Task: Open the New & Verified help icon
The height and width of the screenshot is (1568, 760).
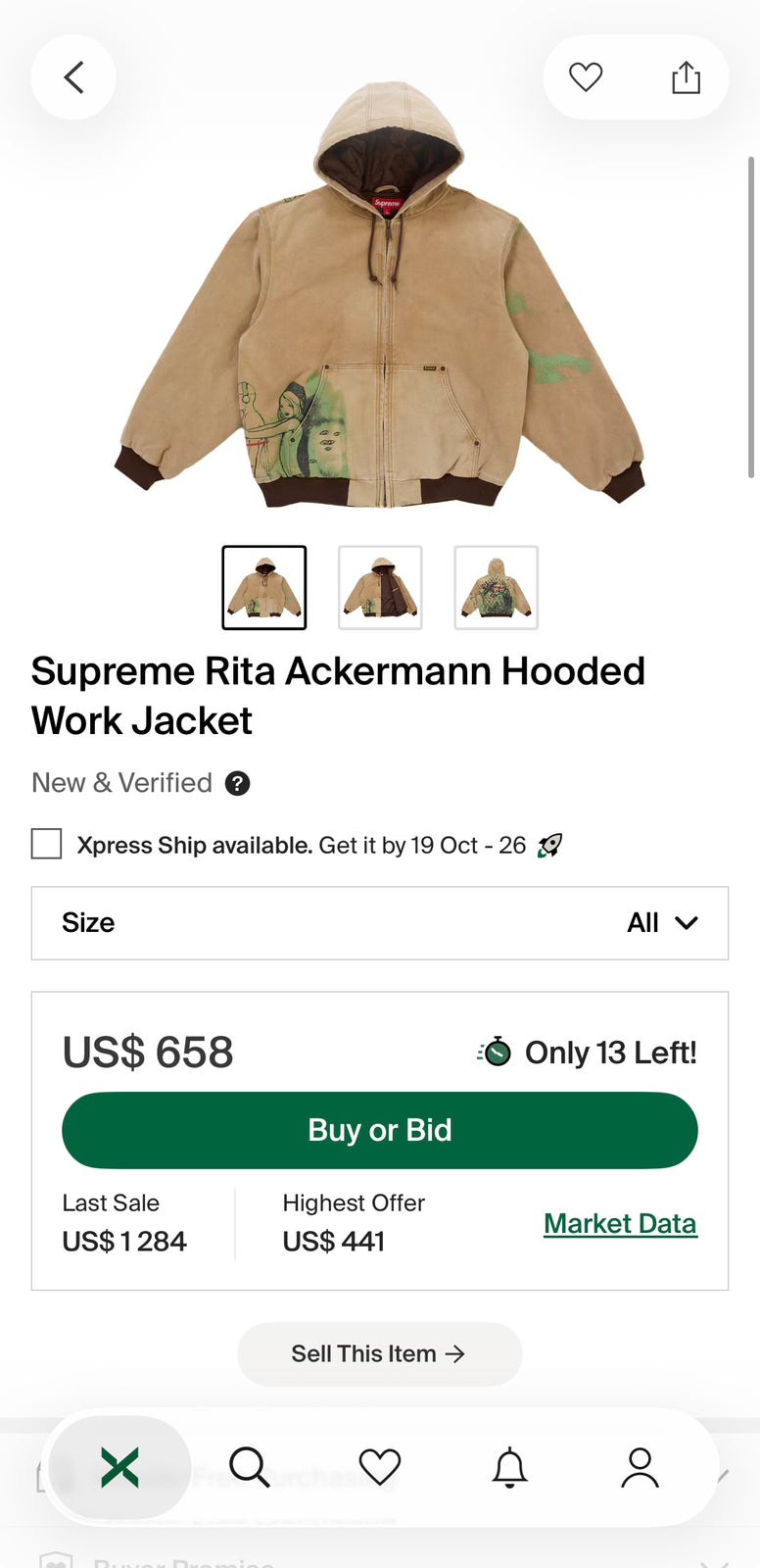Action: [237, 783]
